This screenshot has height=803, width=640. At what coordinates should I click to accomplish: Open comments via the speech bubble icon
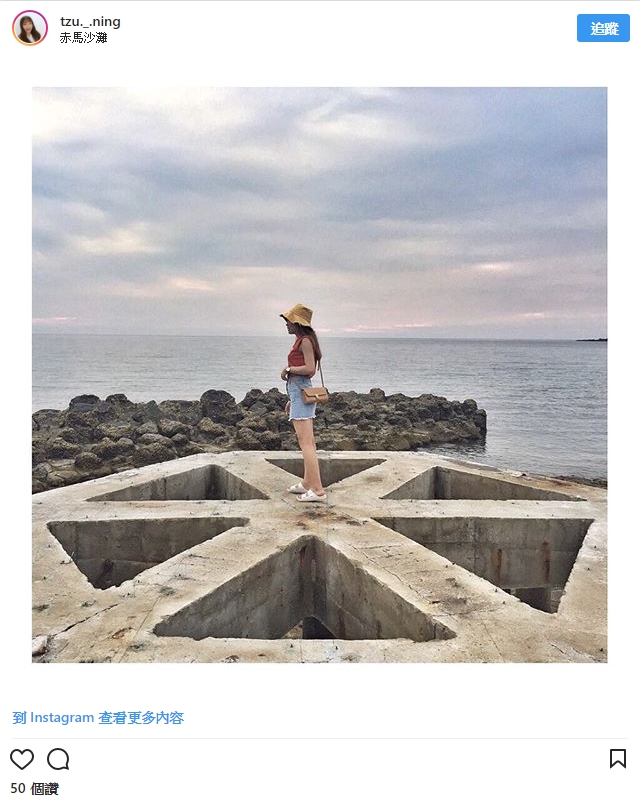click(58, 759)
